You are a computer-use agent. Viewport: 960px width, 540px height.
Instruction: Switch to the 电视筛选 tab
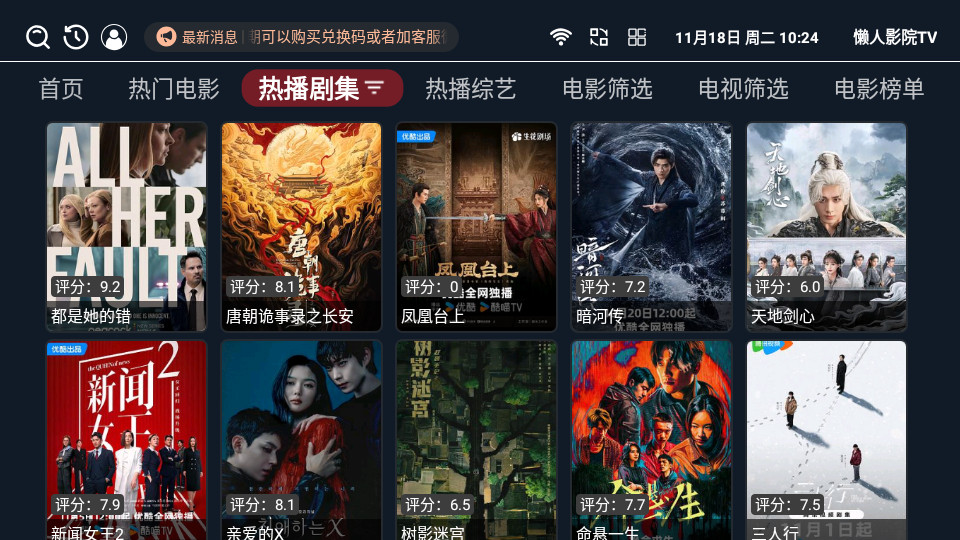tap(743, 88)
